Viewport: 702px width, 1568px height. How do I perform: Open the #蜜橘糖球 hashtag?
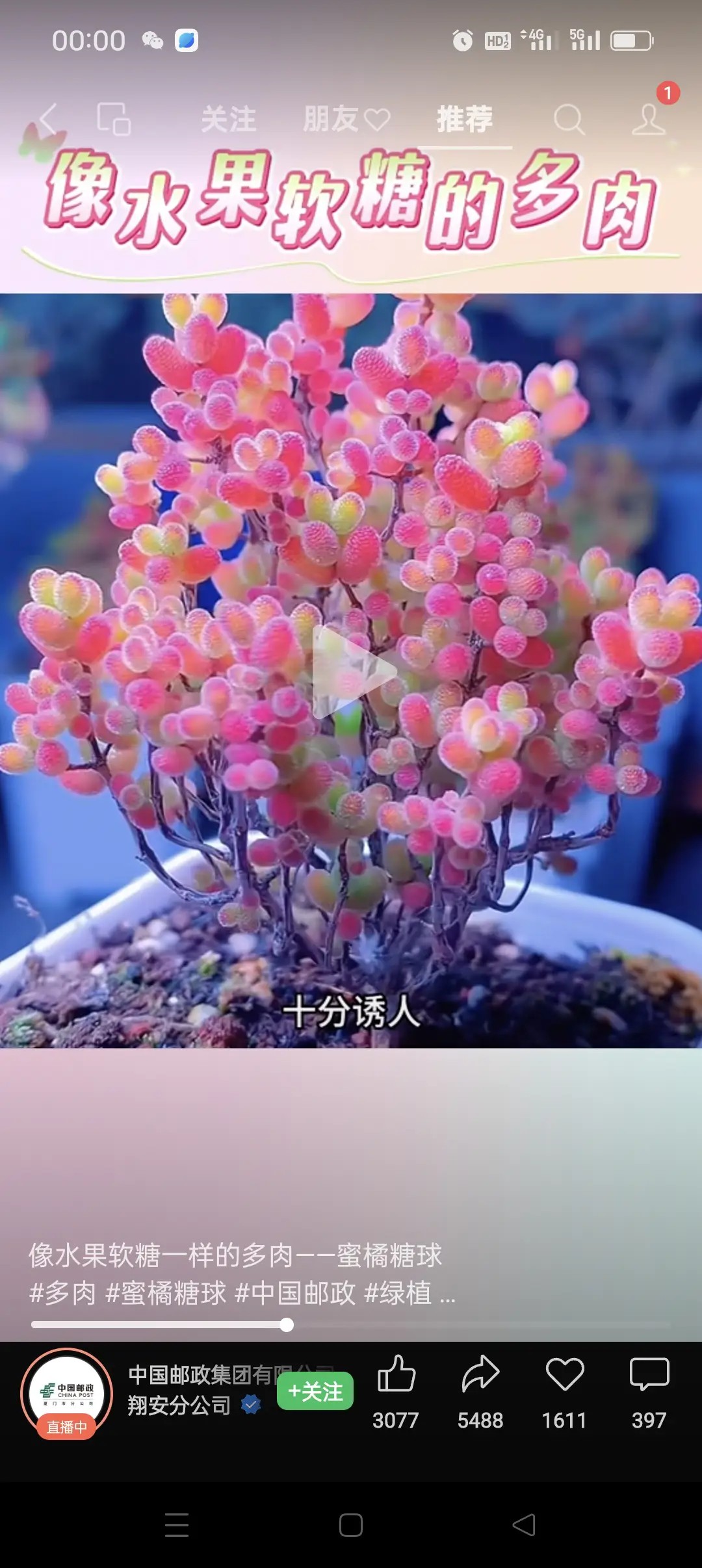pyautogui.click(x=166, y=1294)
